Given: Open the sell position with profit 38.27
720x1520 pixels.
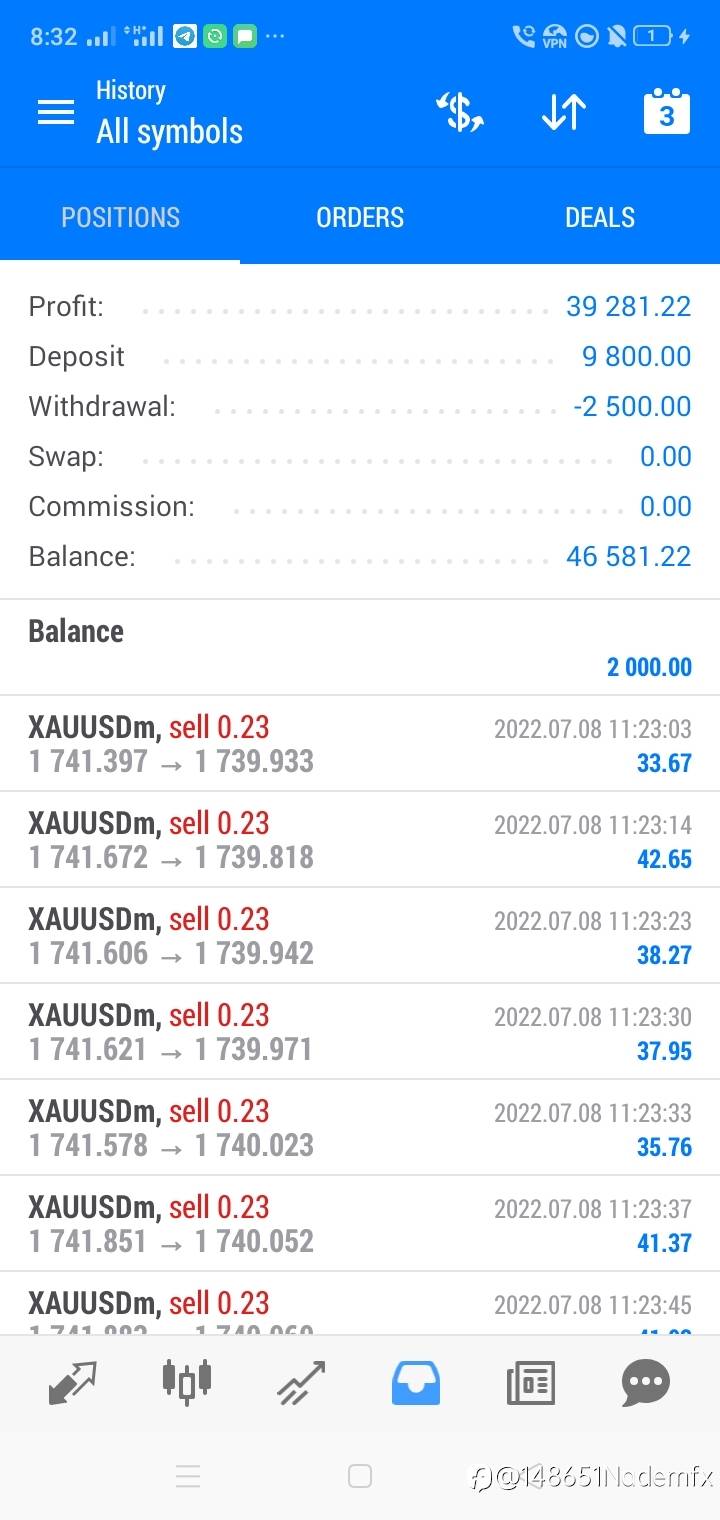Looking at the screenshot, I should [360, 936].
